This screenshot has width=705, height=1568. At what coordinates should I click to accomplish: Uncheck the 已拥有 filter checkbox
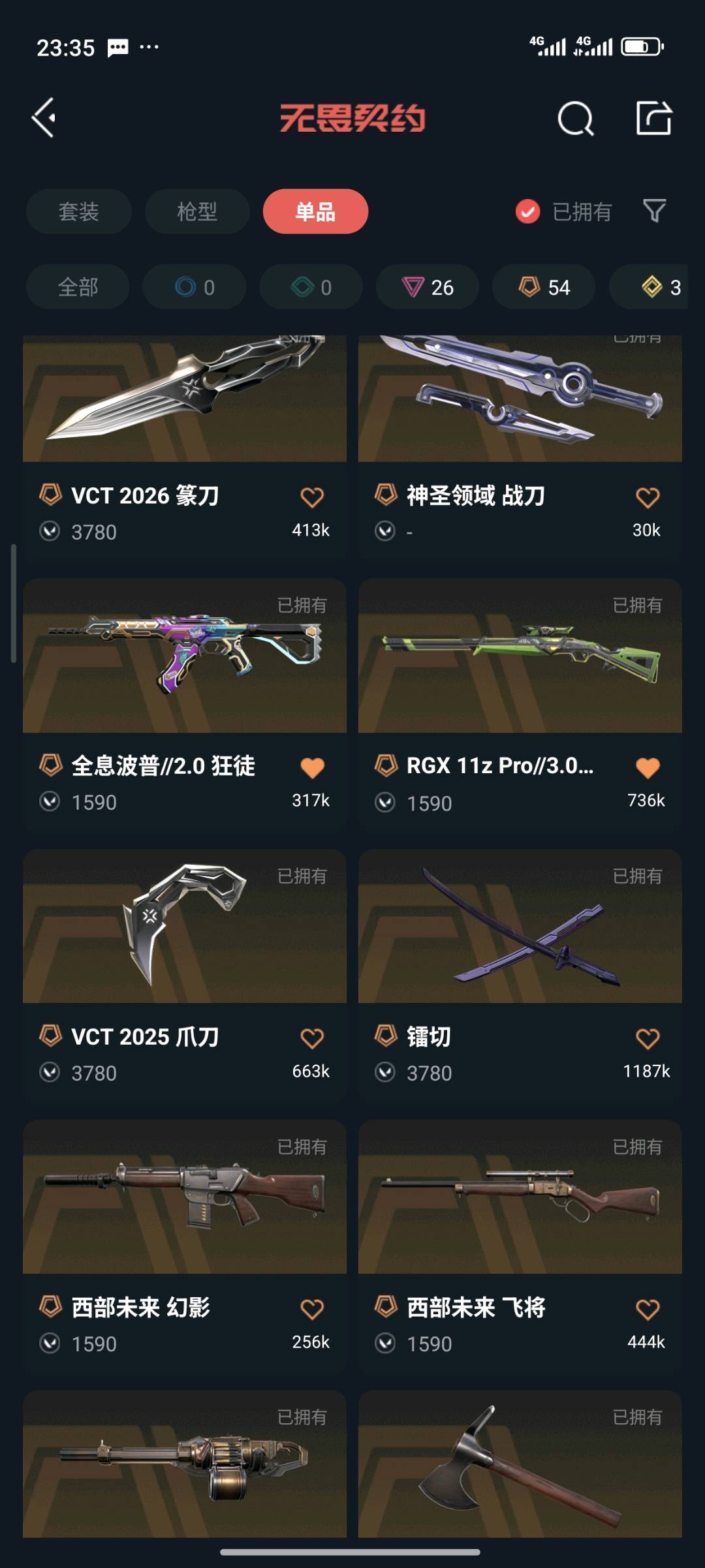527,211
